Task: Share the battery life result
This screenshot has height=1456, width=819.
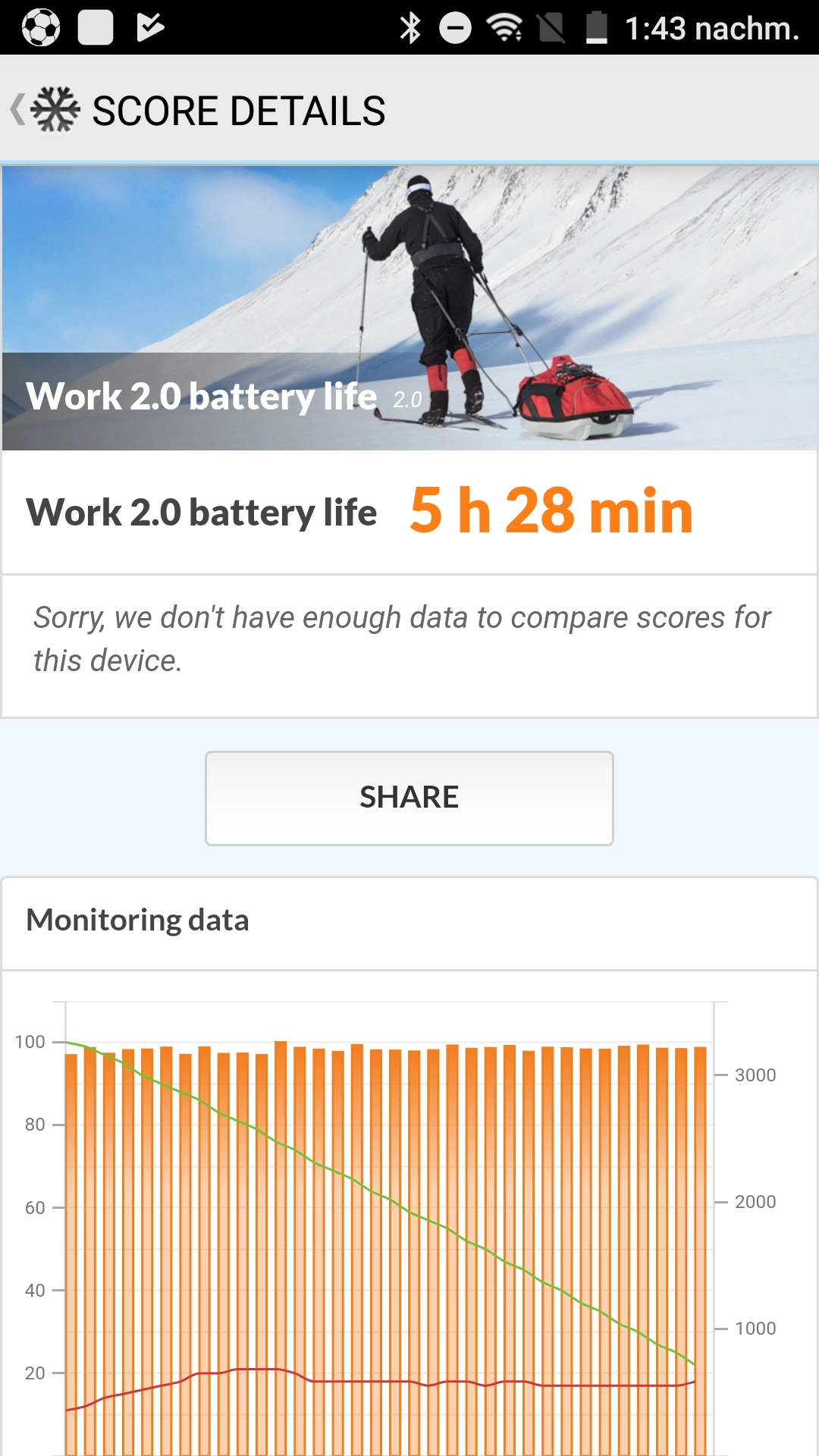Action: (409, 798)
